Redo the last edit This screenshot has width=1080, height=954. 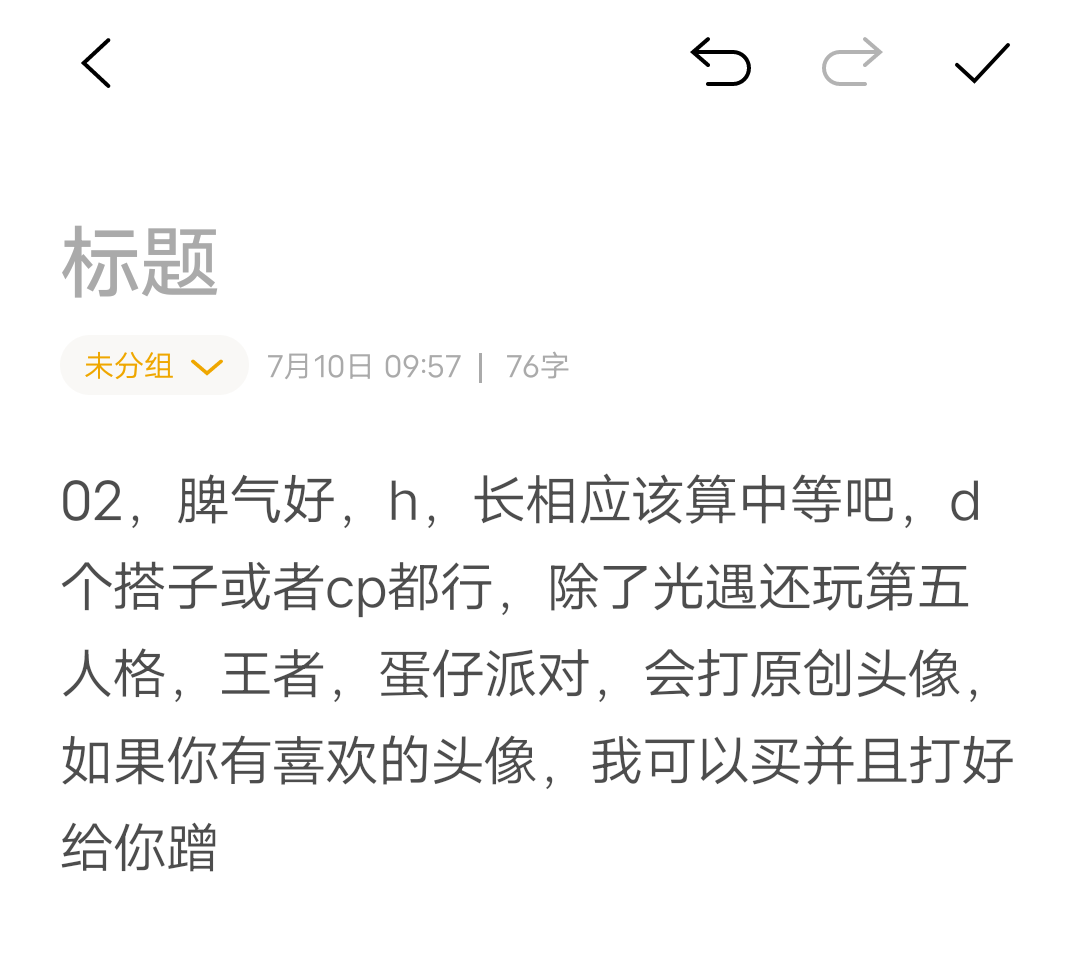(x=852, y=62)
